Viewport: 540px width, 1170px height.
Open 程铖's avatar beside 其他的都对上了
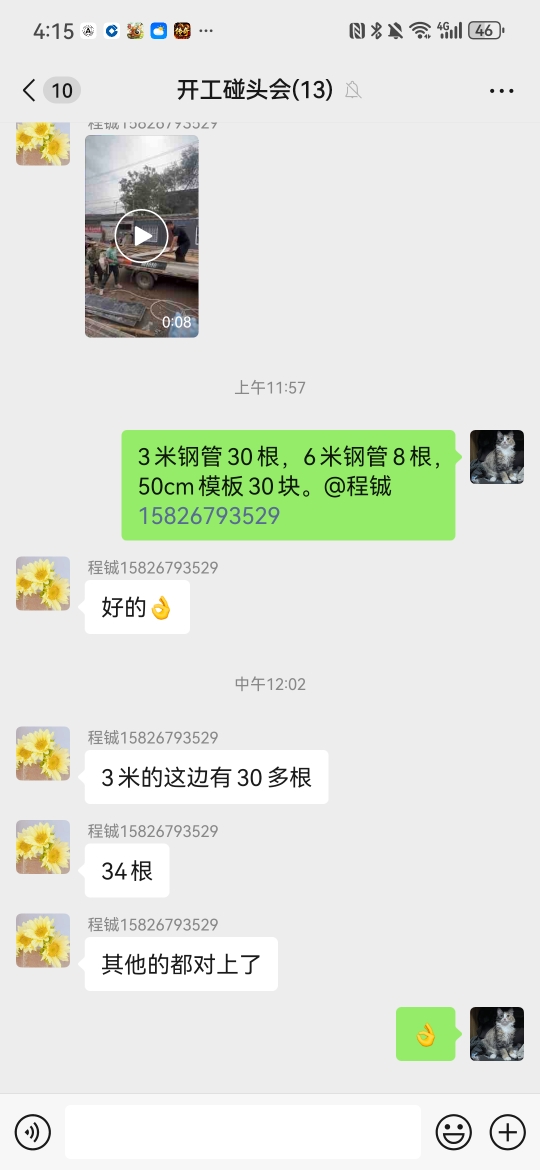click(x=43, y=940)
